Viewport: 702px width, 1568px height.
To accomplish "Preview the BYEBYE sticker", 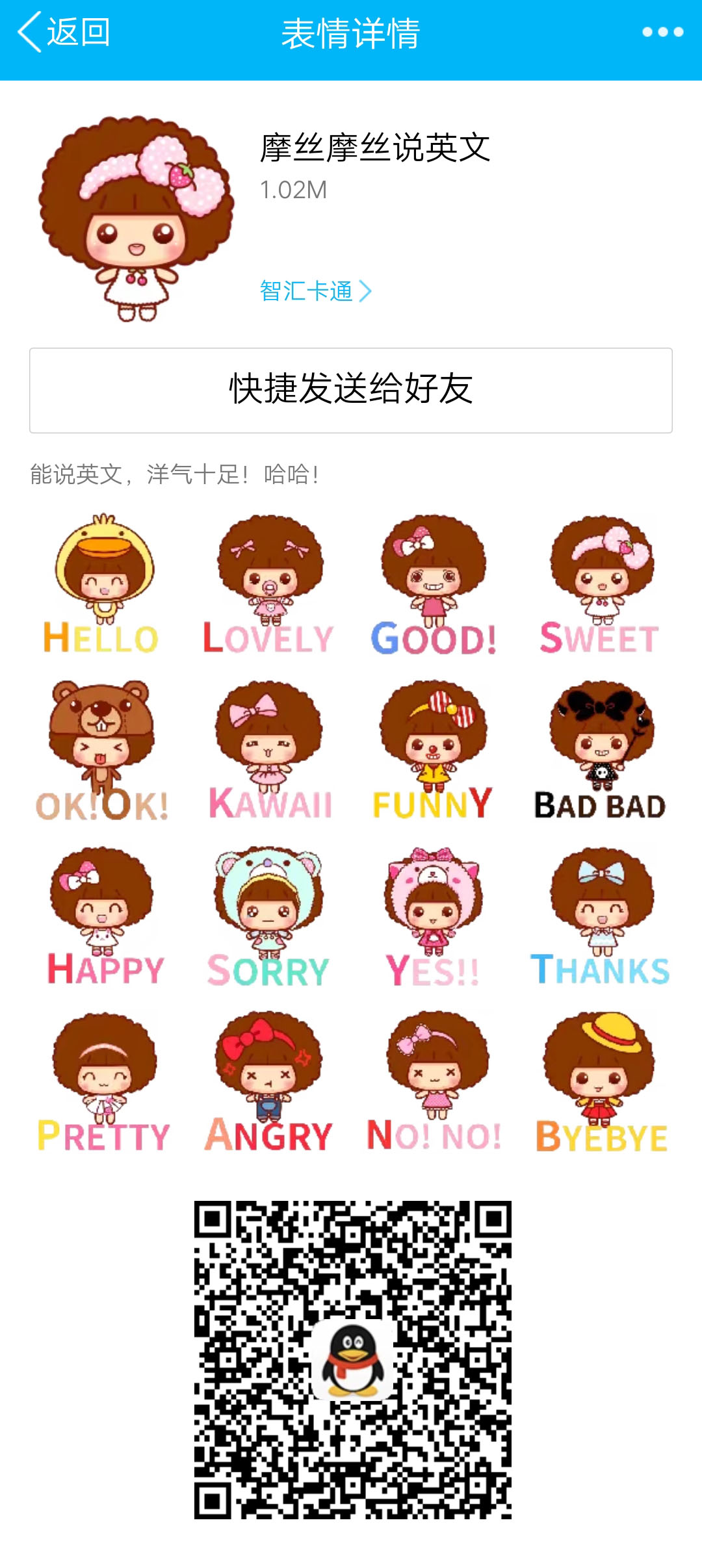I will [600, 1082].
